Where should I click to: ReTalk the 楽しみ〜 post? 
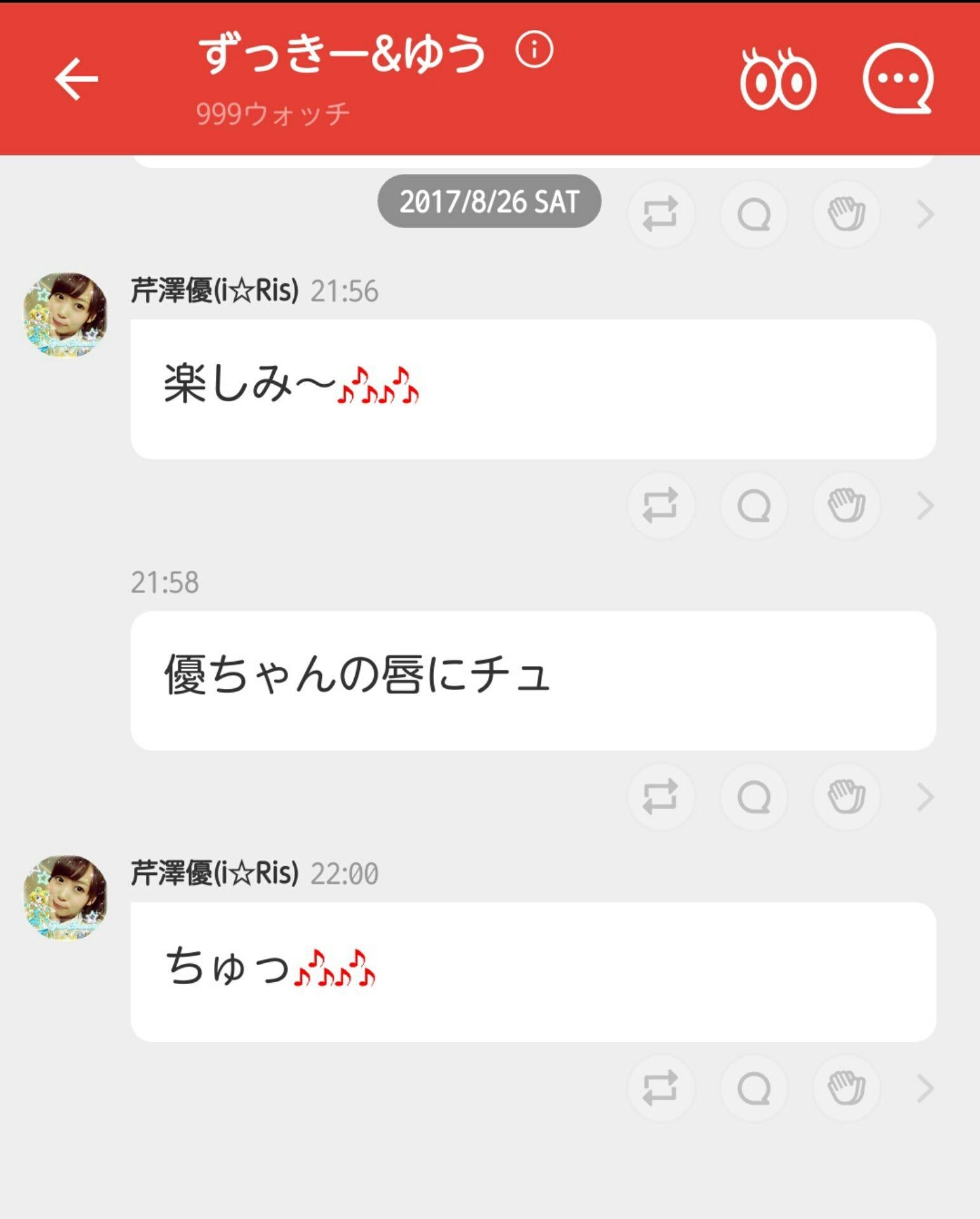point(662,506)
